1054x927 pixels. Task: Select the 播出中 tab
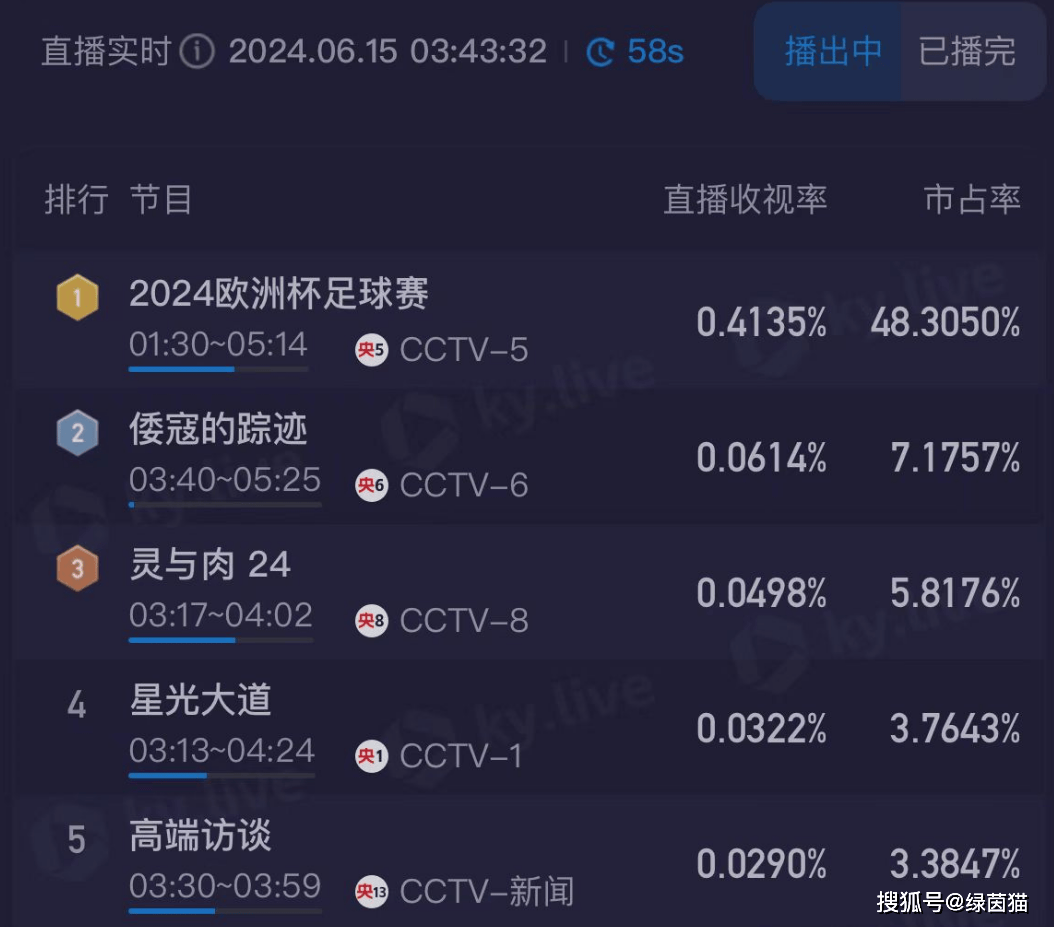click(x=832, y=52)
